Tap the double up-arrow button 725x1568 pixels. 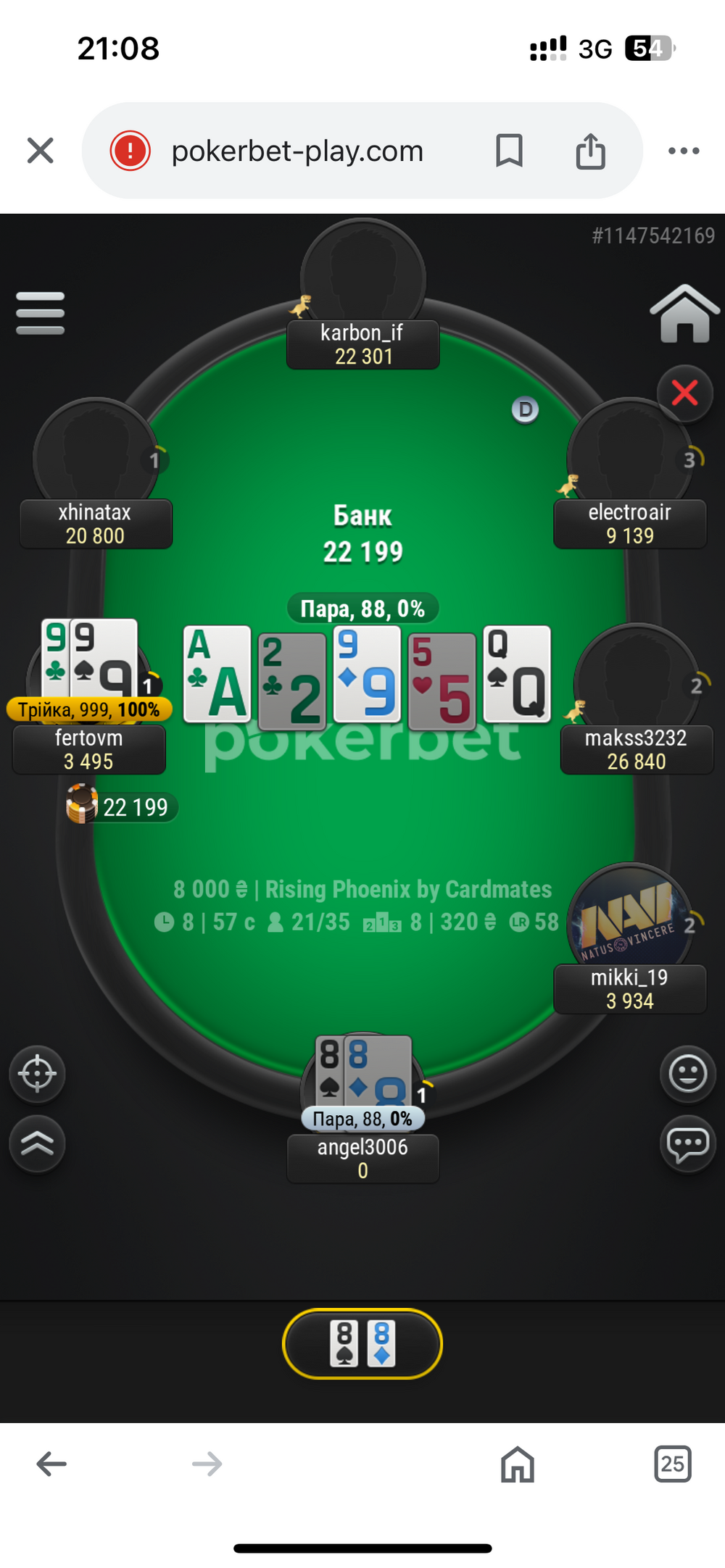click(37, 1143)
